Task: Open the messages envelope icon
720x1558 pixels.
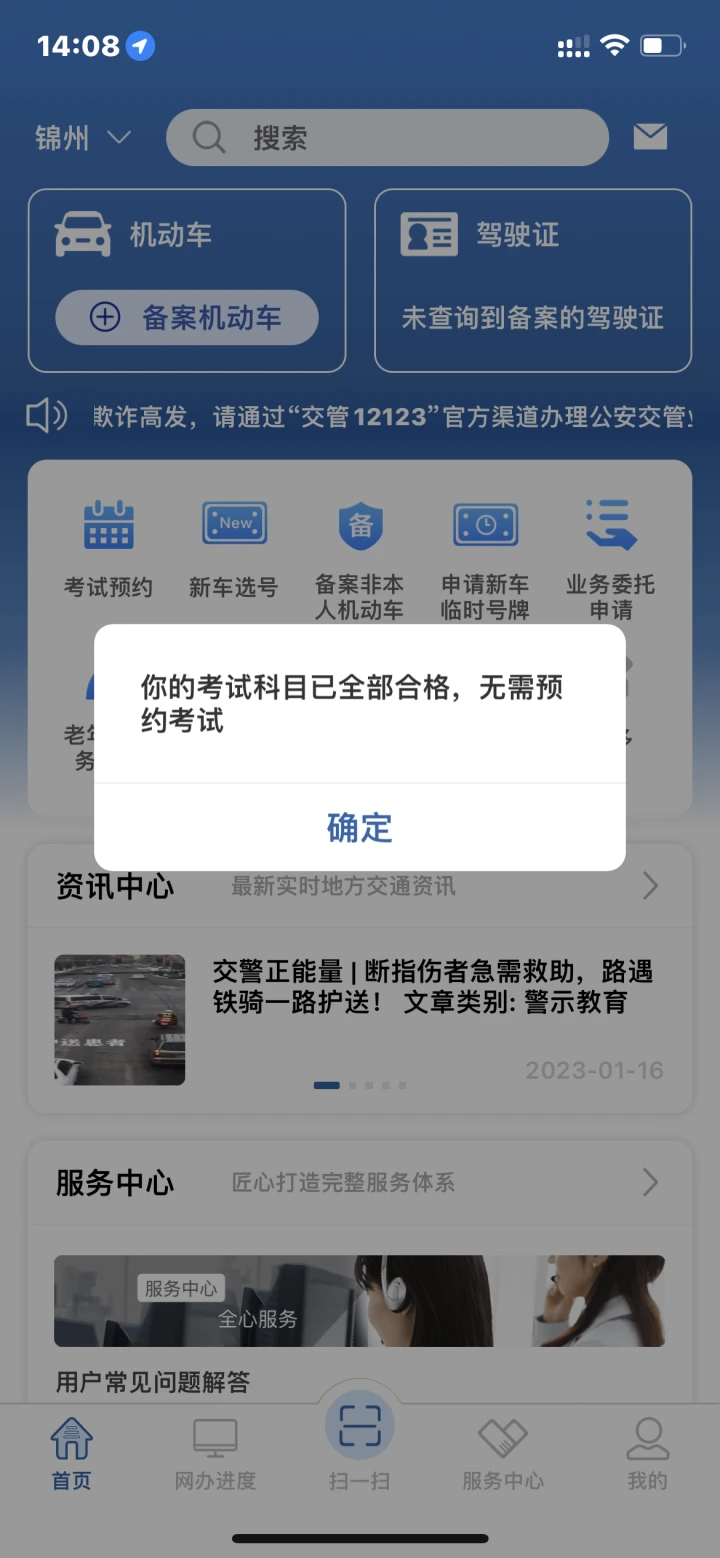Action: click(650, 137)
